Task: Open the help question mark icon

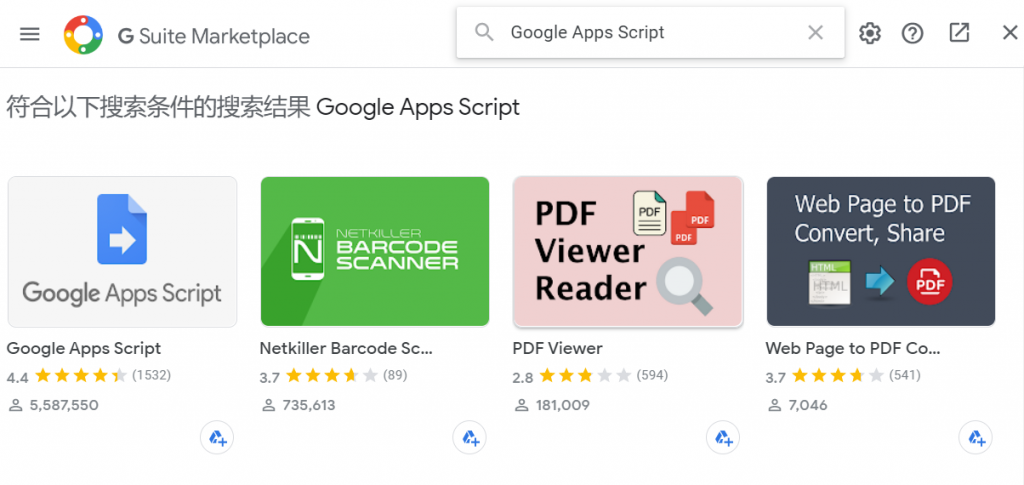Action: click(912, 33)
